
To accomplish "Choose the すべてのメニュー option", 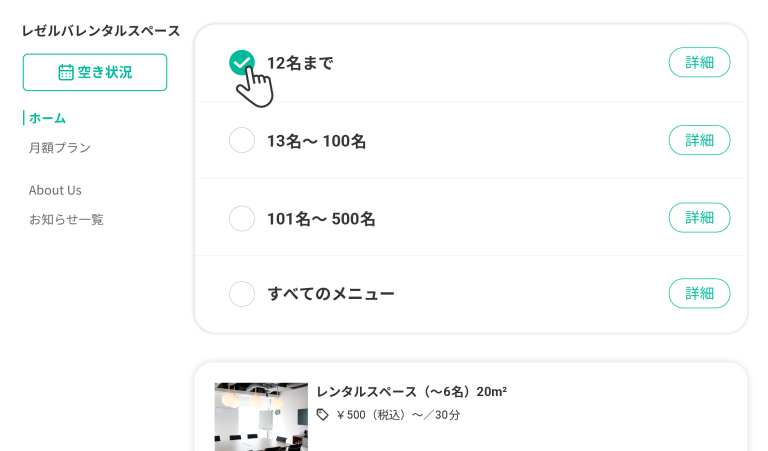I will (x=242, y=294).
